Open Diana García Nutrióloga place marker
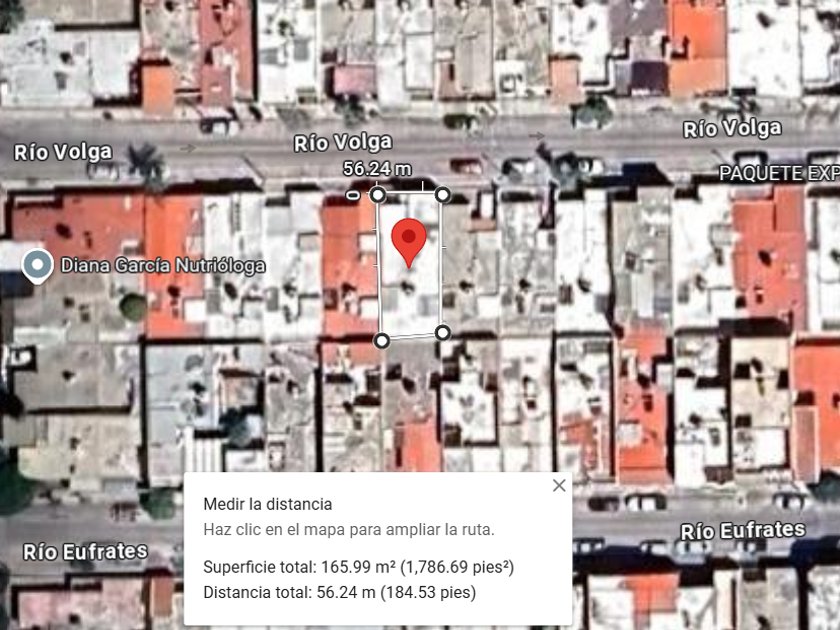This screenshot has width=840, height=630. (x=38, y=265)
